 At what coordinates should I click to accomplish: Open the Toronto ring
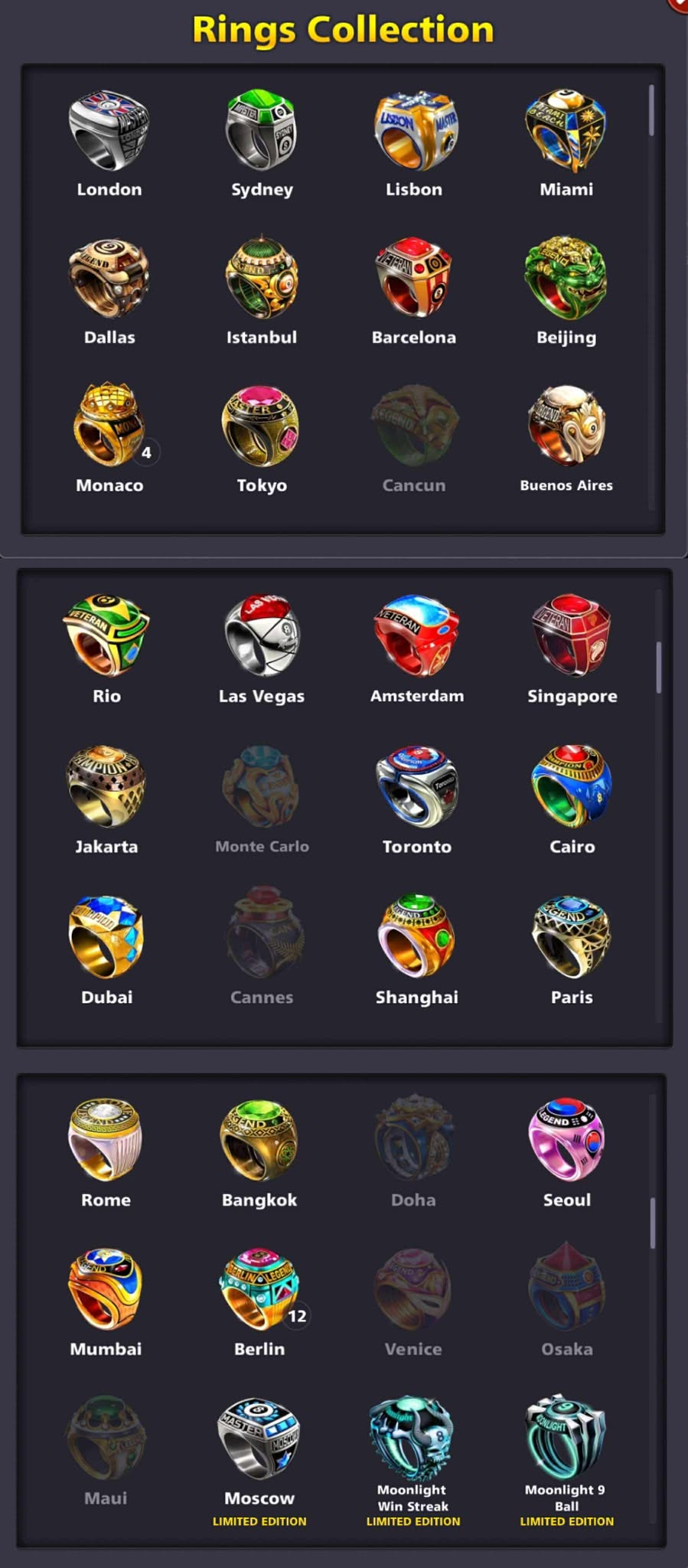point(417,787)
